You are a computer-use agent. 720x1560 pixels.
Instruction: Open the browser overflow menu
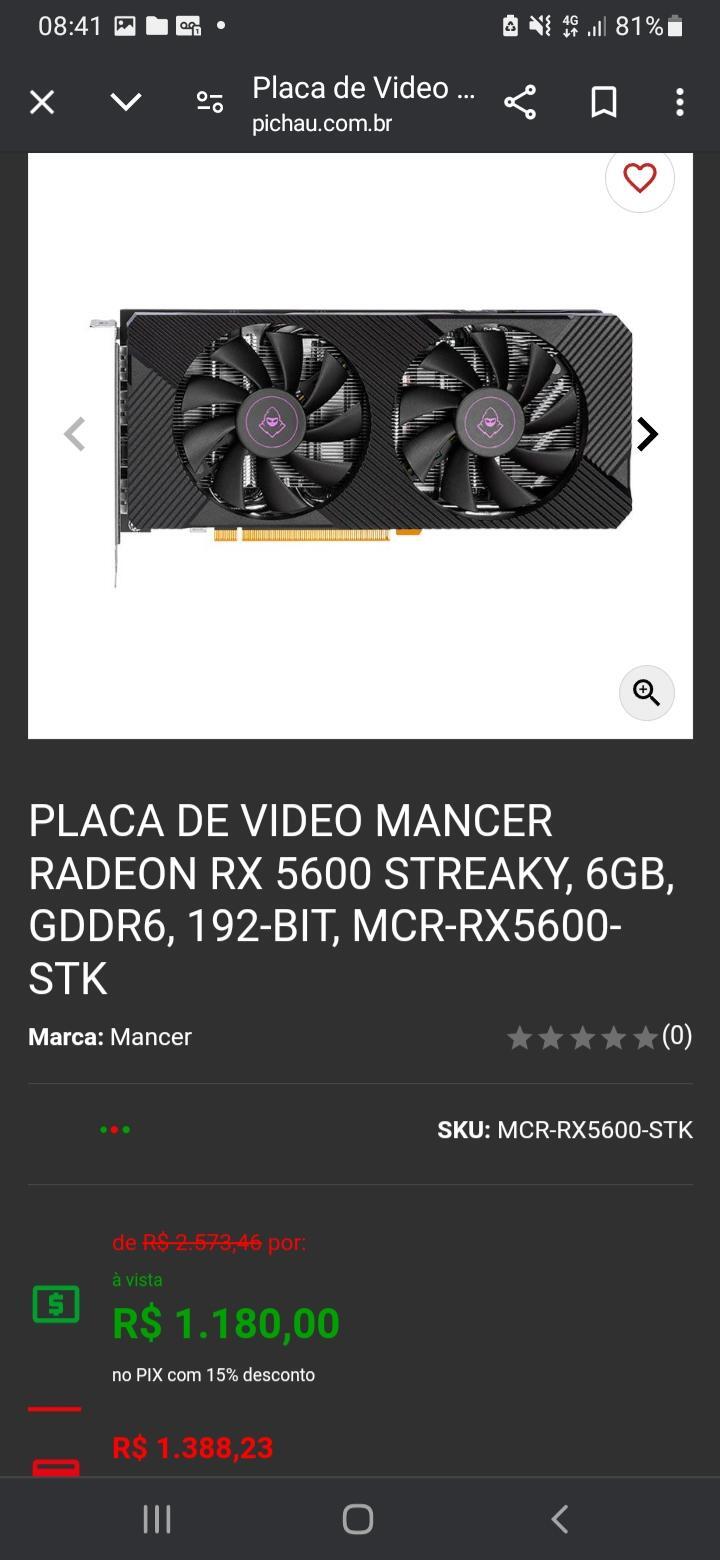[x=680, y=102]
